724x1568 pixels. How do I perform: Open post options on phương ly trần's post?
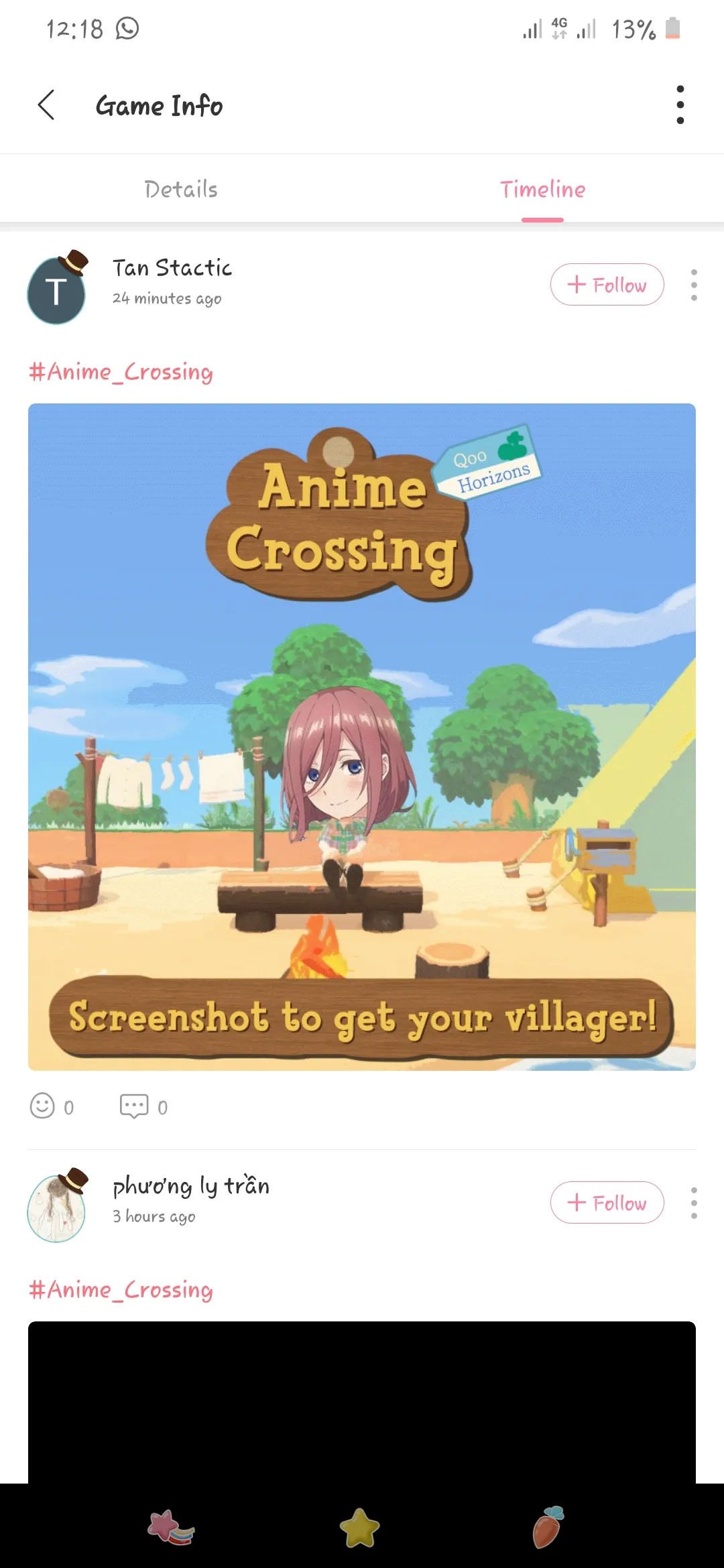pyautogui.click(x=694, y=1203)
